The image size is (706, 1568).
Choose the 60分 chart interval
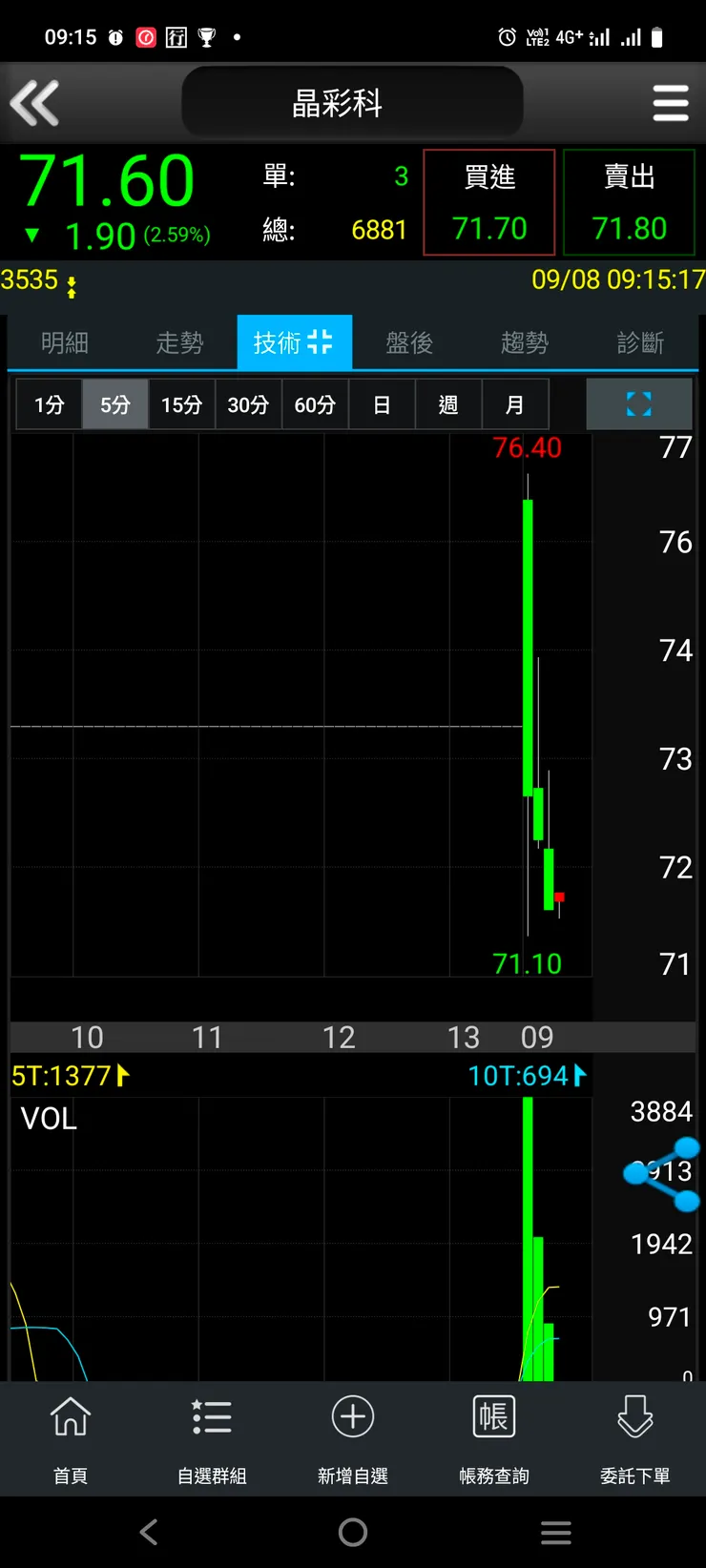click(x=315, y=404)
